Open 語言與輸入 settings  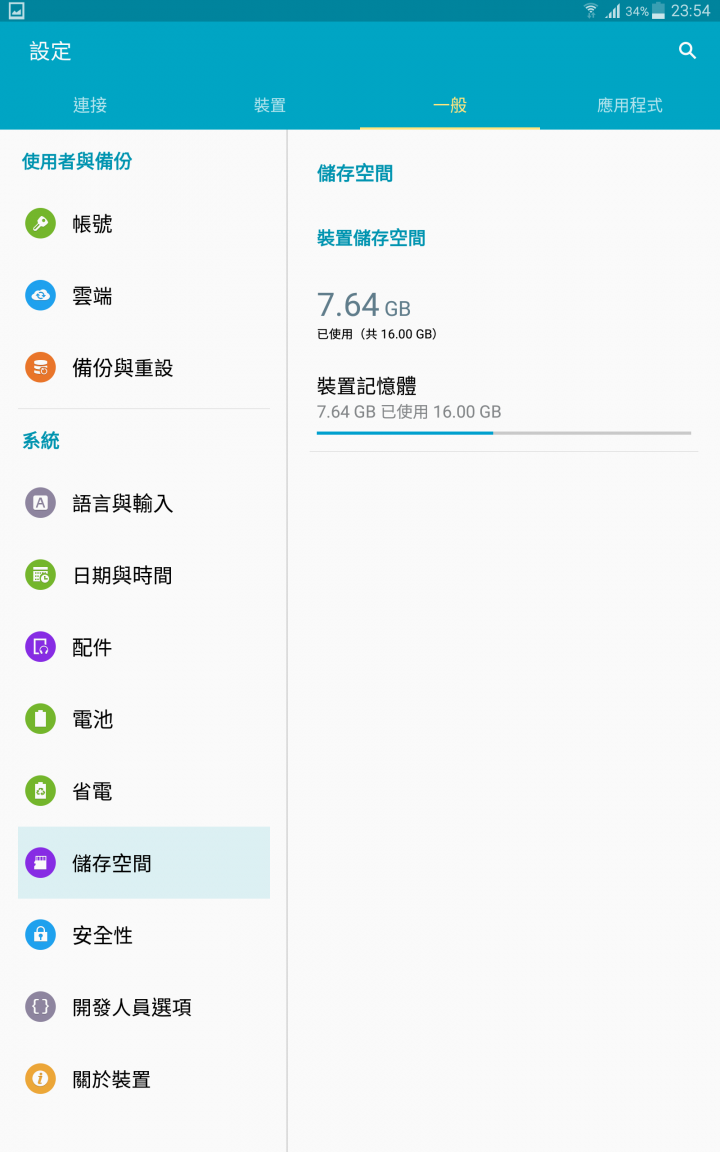click(144, 503)
